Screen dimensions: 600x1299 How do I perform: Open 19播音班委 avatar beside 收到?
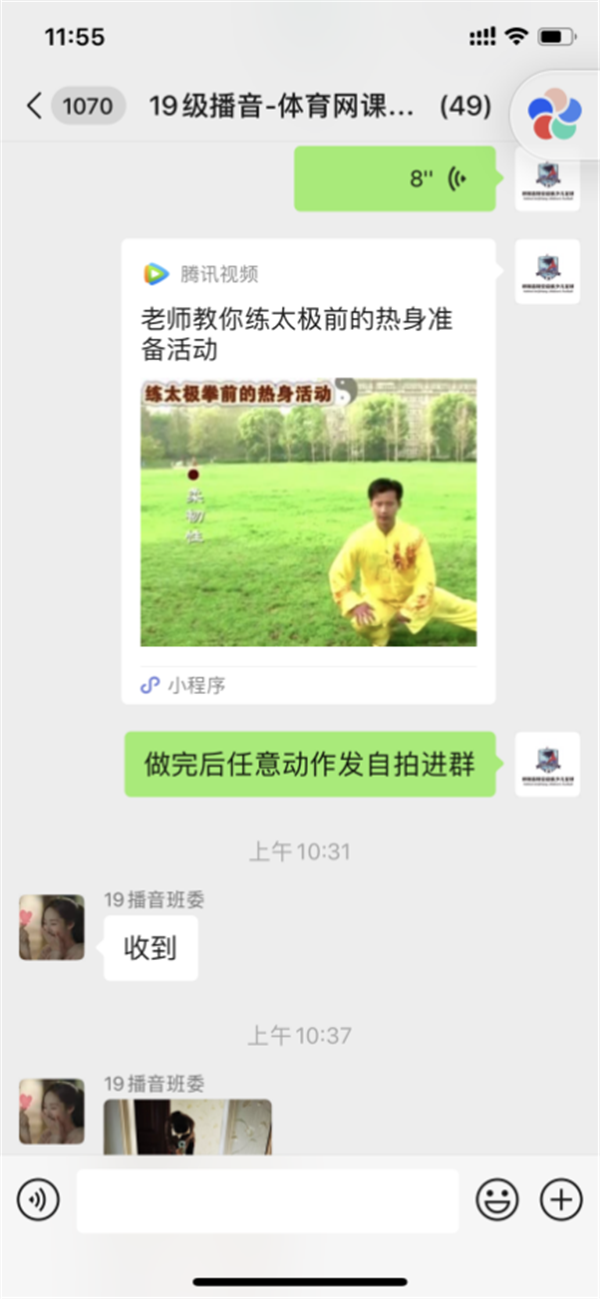pos(52,927)
